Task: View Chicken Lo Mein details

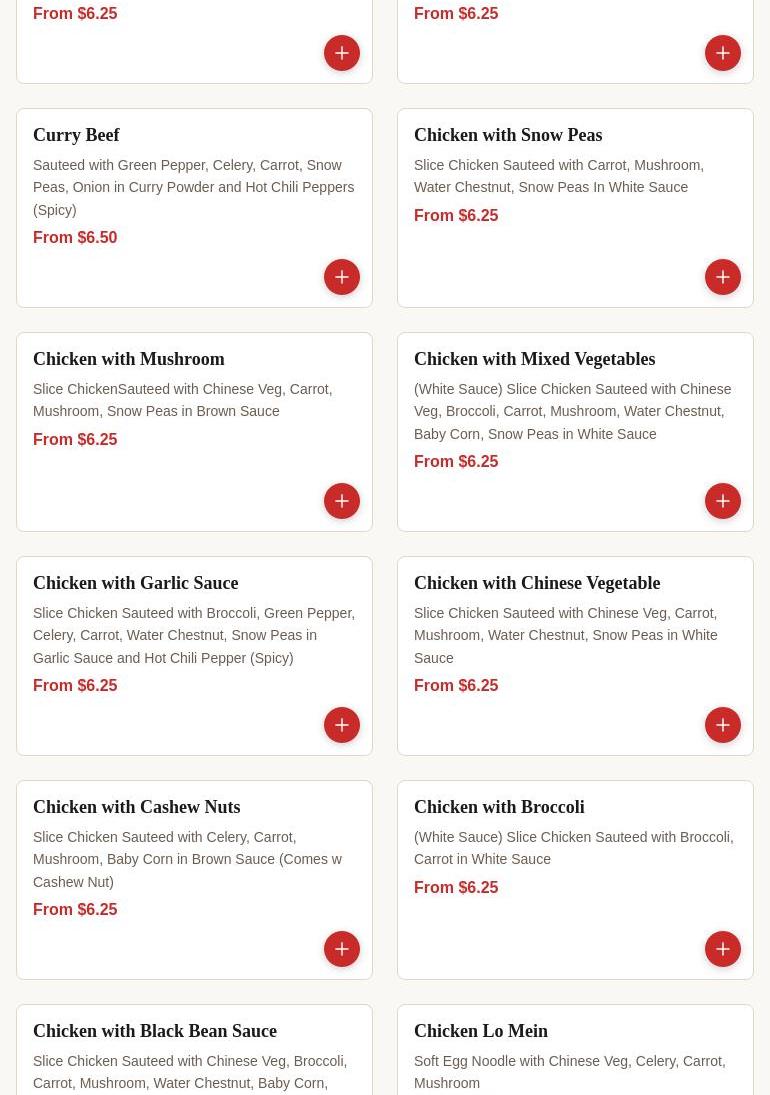Action: pos(481,1031)
